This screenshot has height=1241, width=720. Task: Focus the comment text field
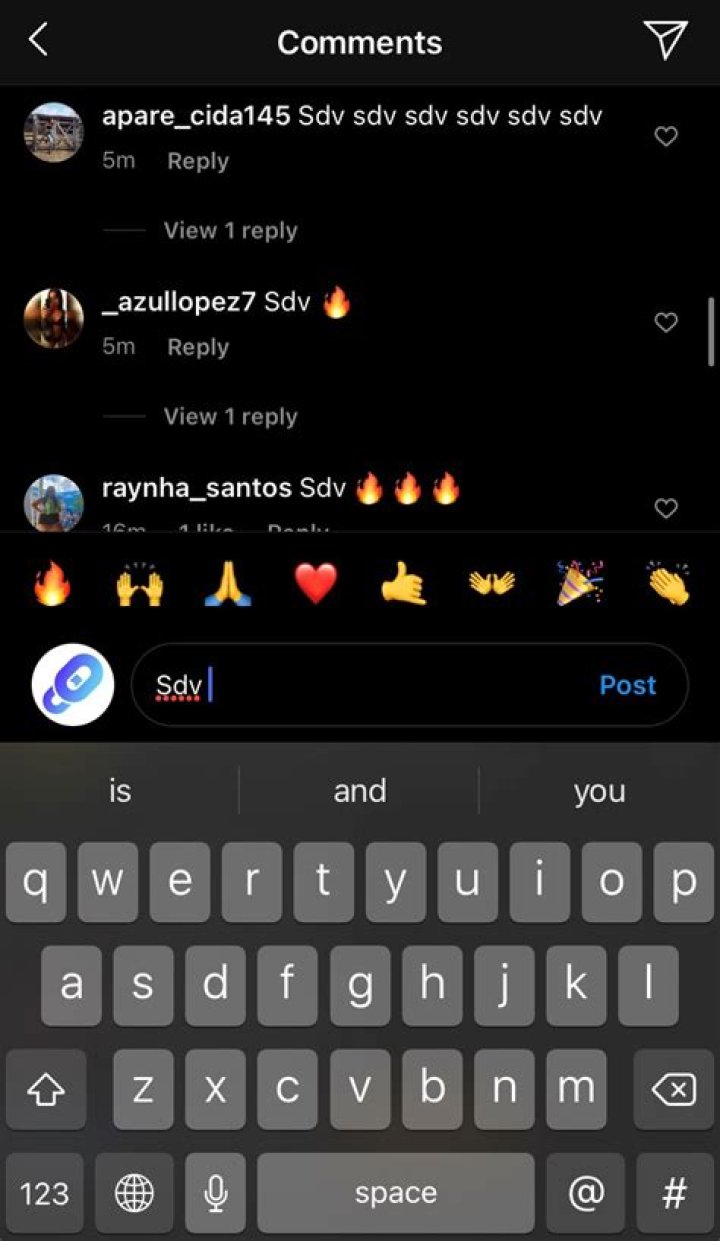click(x=380, y=685)
